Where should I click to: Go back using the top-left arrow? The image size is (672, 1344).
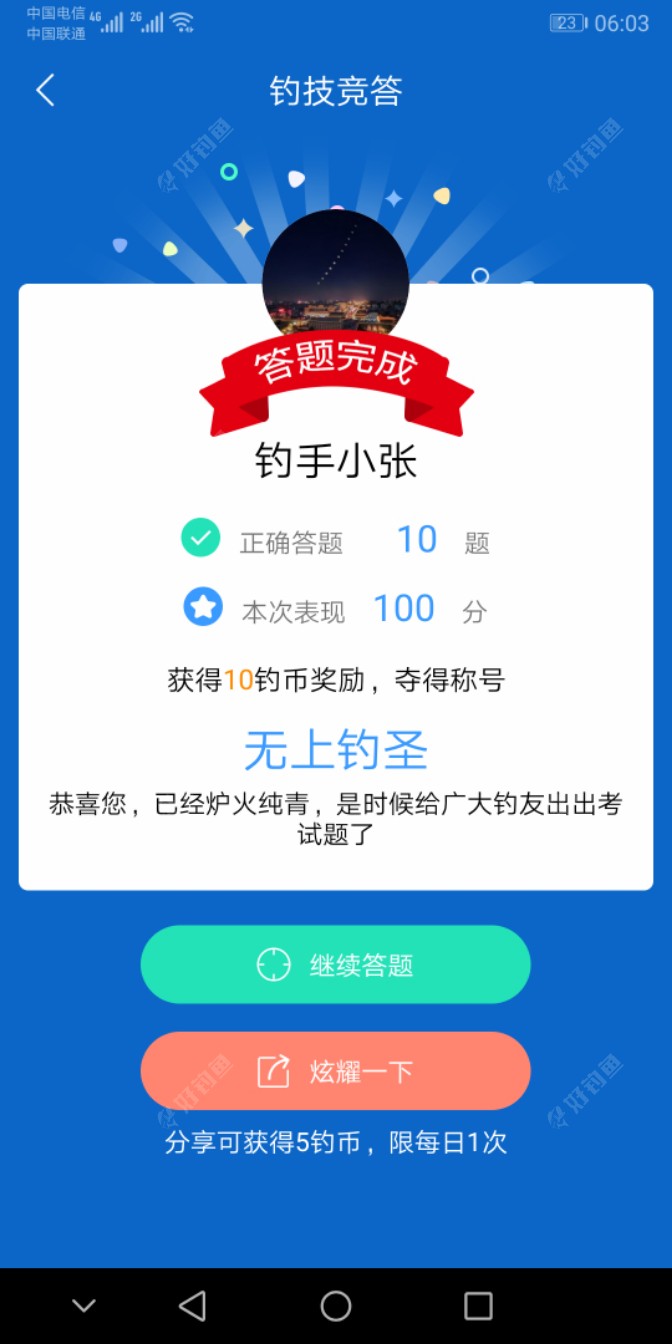click(x=45, y=91)
